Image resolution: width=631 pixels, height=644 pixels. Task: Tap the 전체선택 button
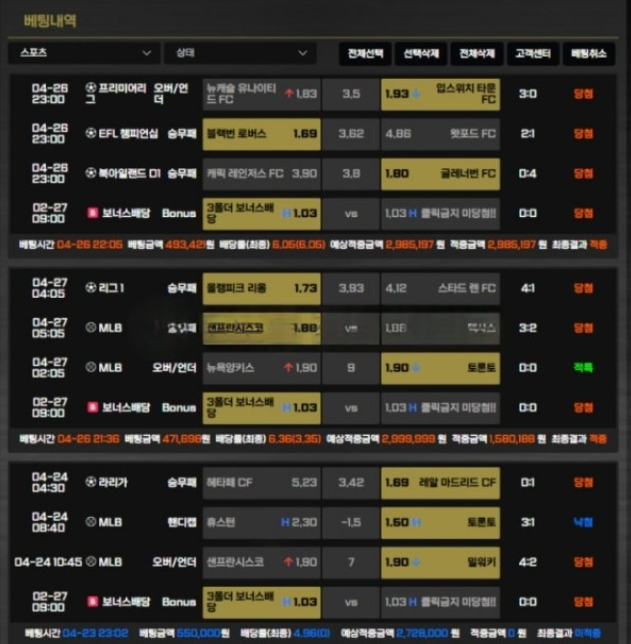pos(366,53)
